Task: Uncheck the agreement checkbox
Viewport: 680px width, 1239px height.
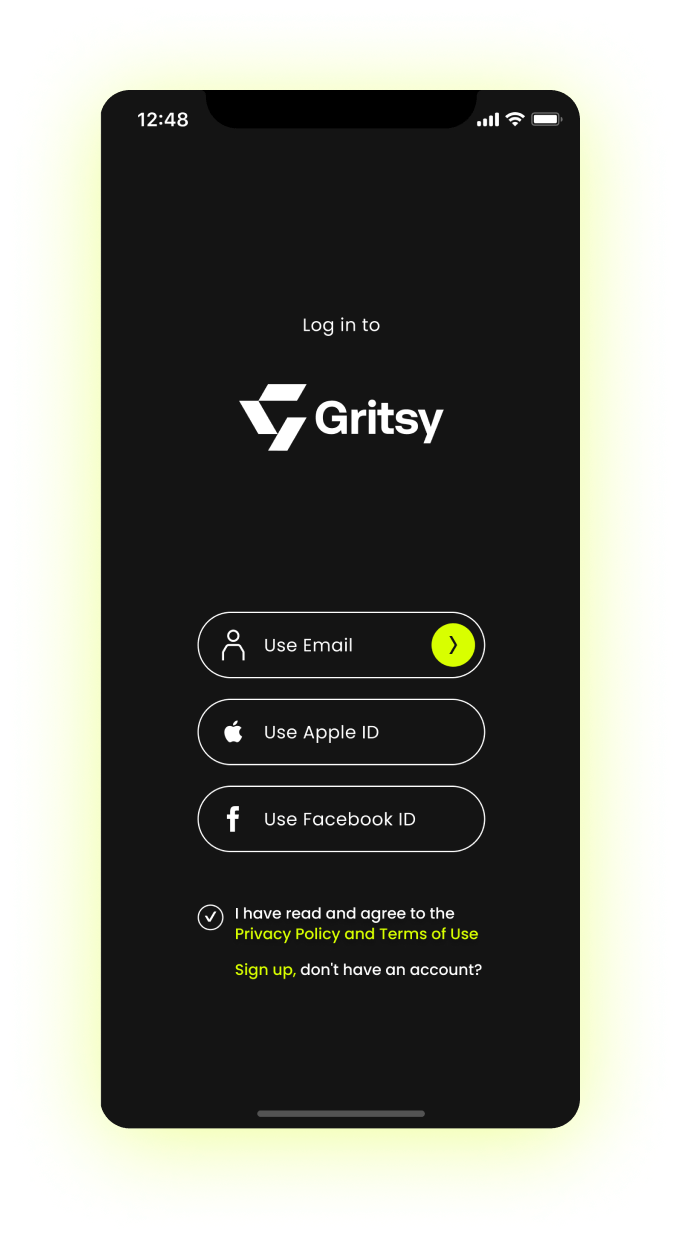Action: 210,917
